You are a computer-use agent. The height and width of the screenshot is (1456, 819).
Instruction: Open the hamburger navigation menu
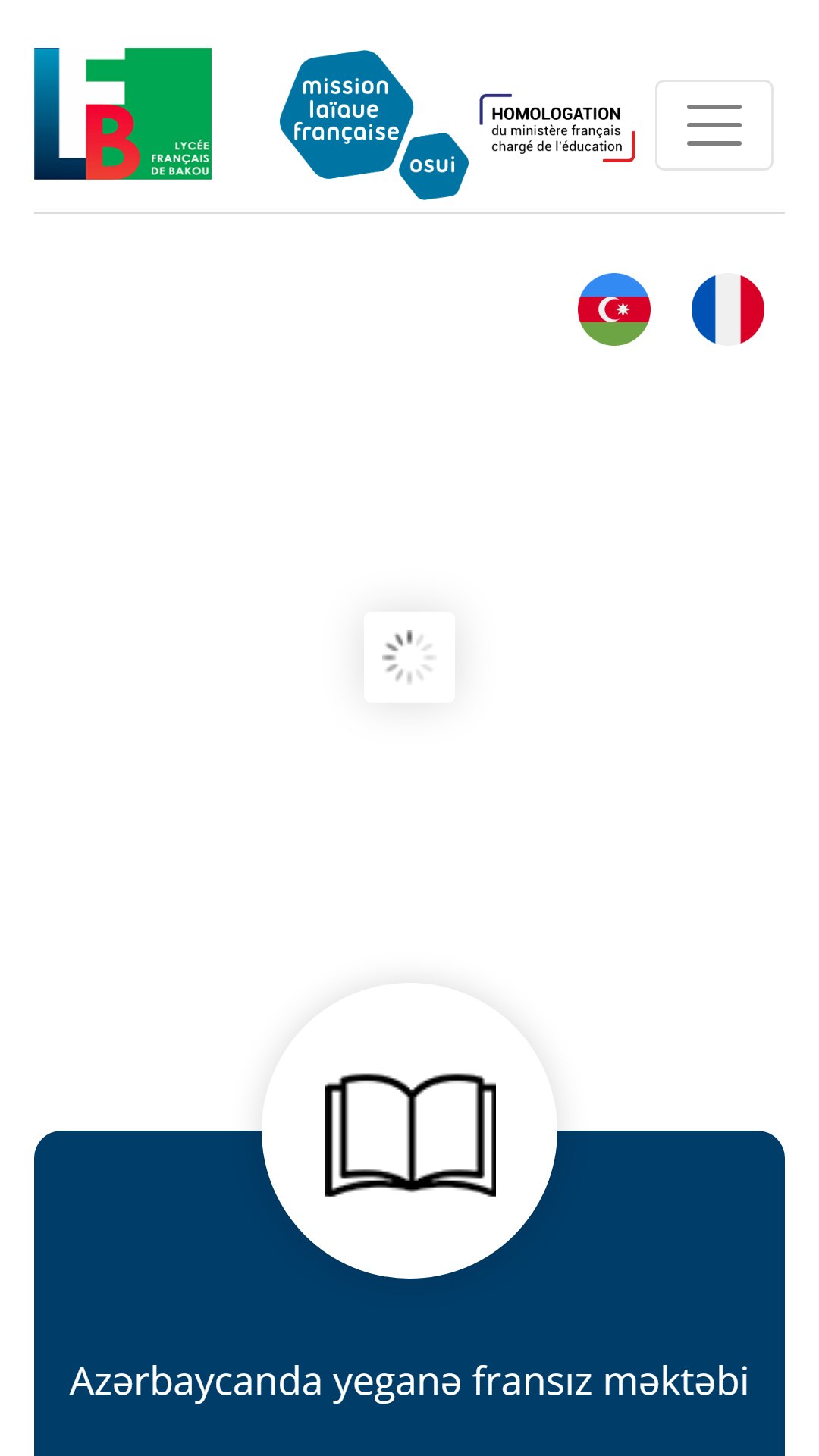click(714, 125)
